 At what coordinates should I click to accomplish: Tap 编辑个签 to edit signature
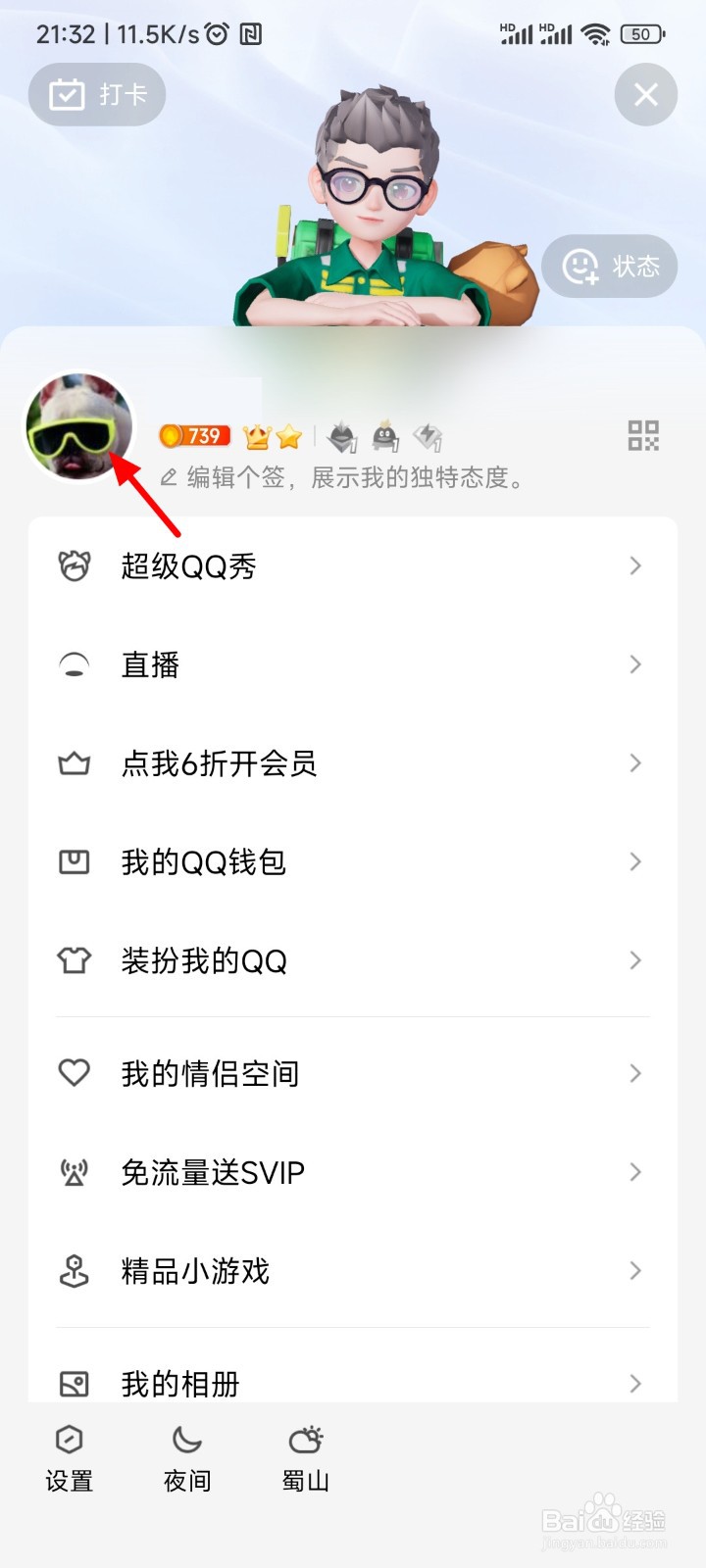[240, 477]
